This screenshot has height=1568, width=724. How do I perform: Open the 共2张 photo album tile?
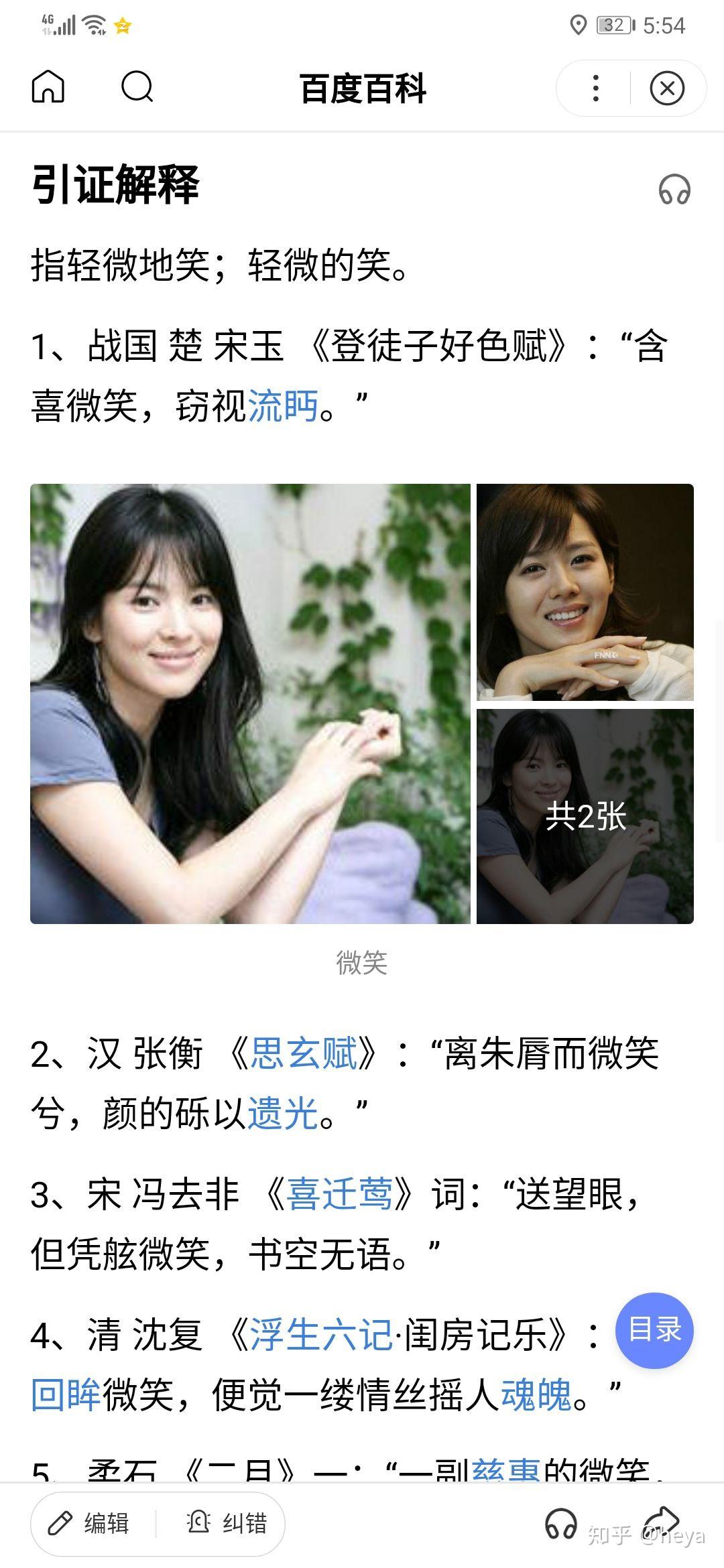[x=585, y=816]
